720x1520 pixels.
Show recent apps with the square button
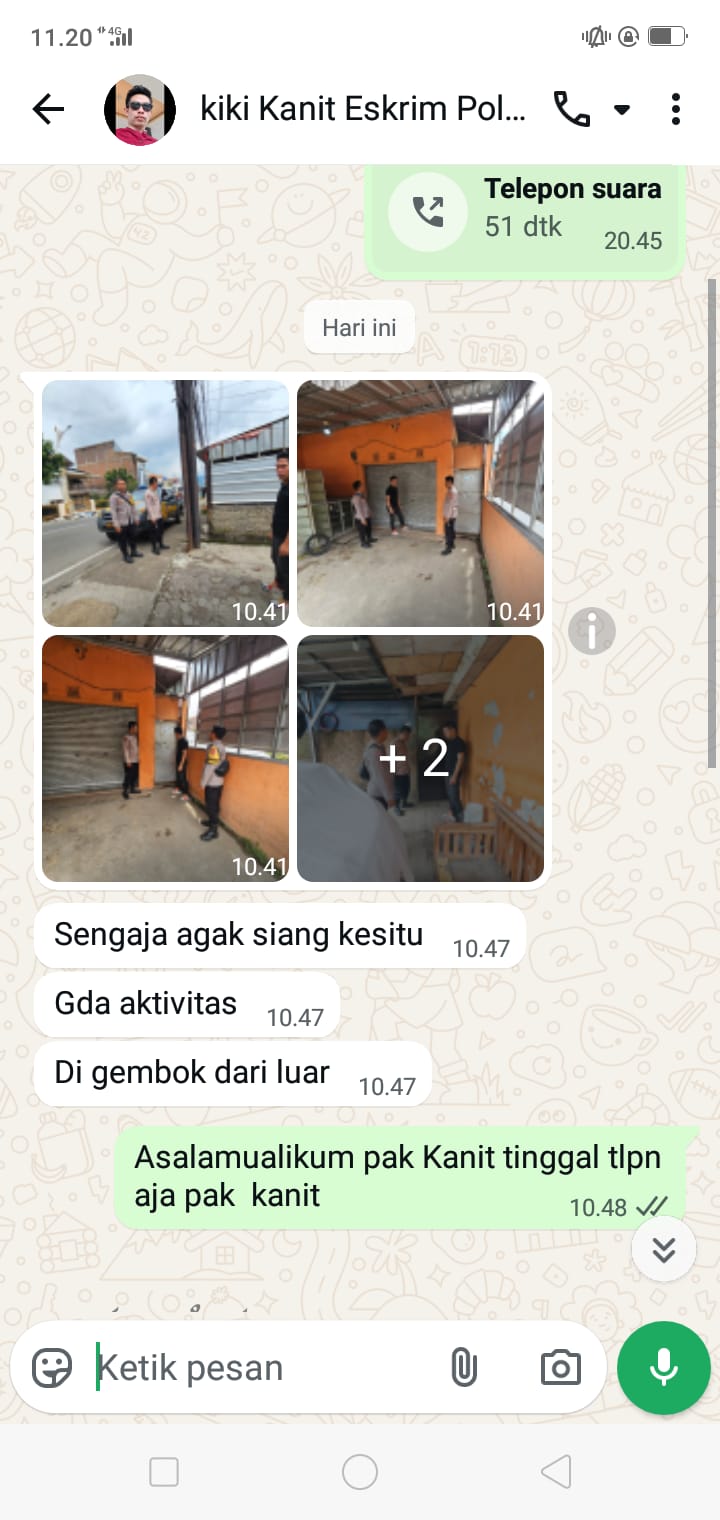164,1472
